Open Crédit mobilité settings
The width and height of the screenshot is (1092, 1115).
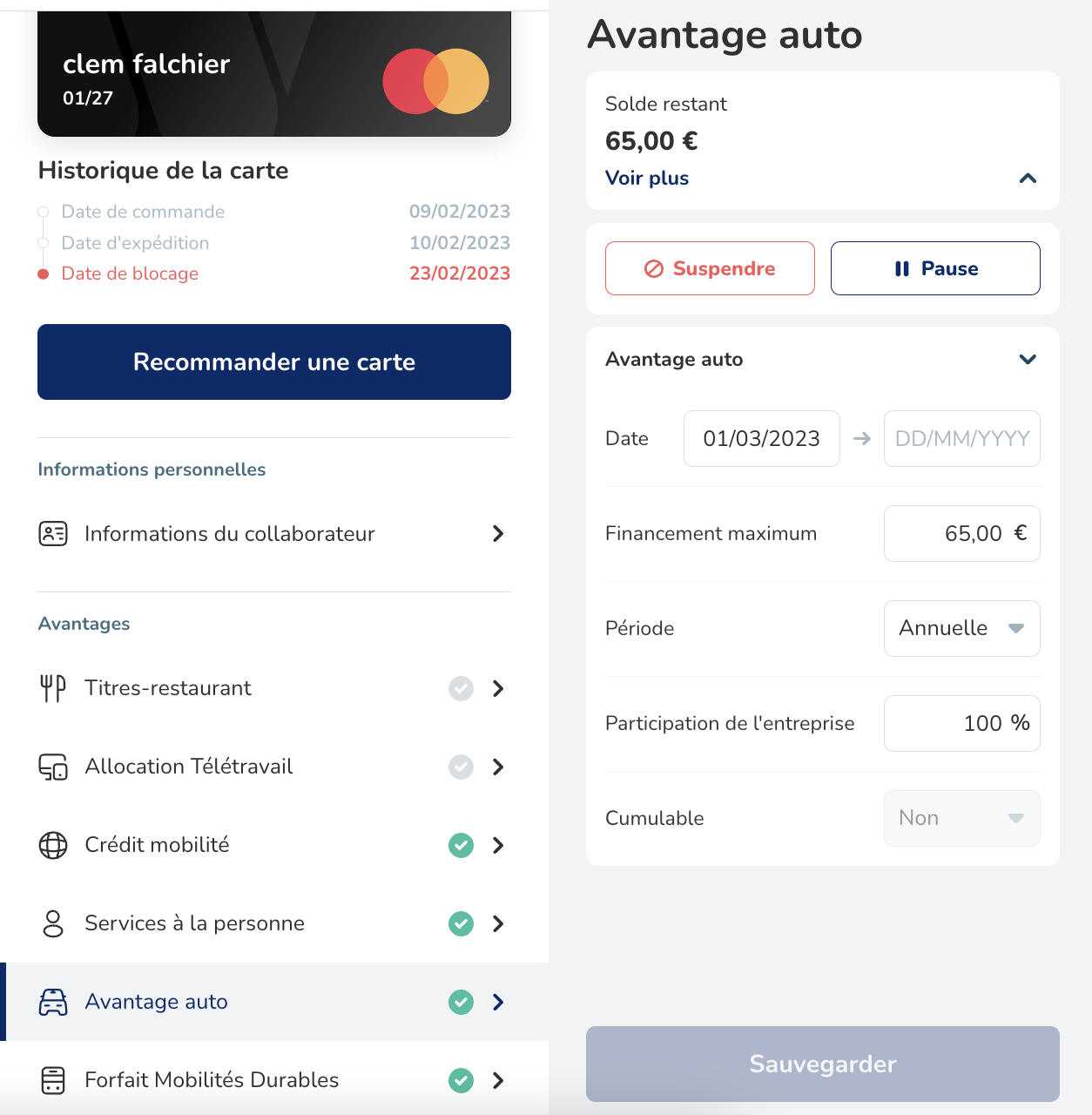[x=273, y=845]
